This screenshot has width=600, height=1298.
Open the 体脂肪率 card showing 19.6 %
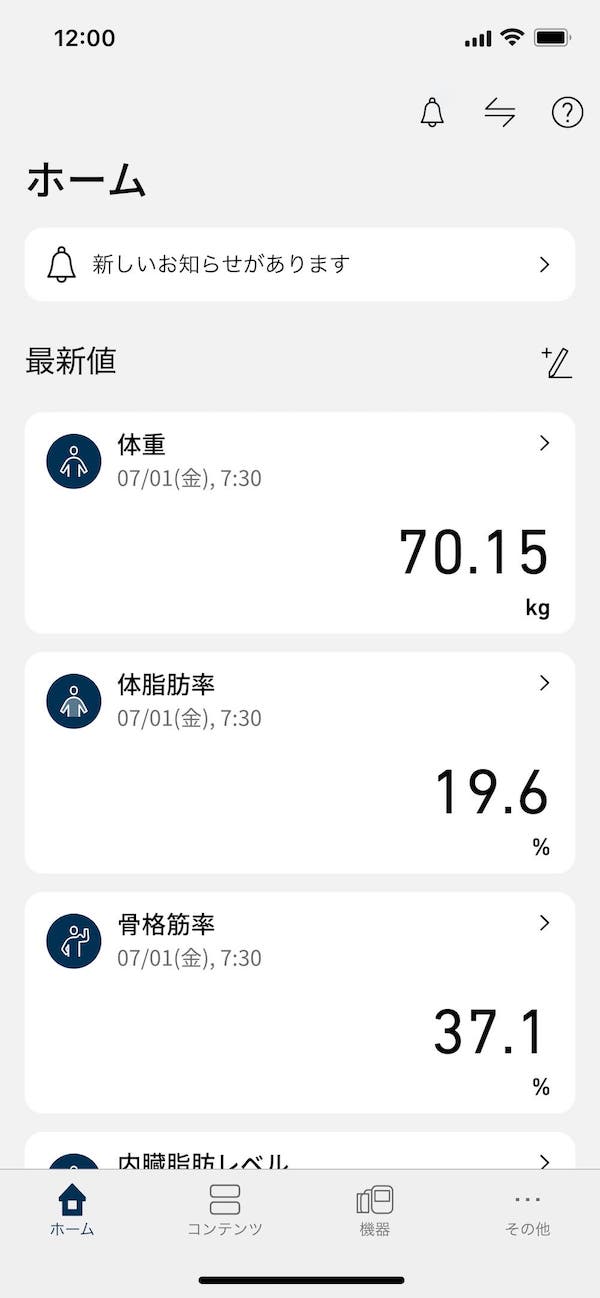coord(300,762)
